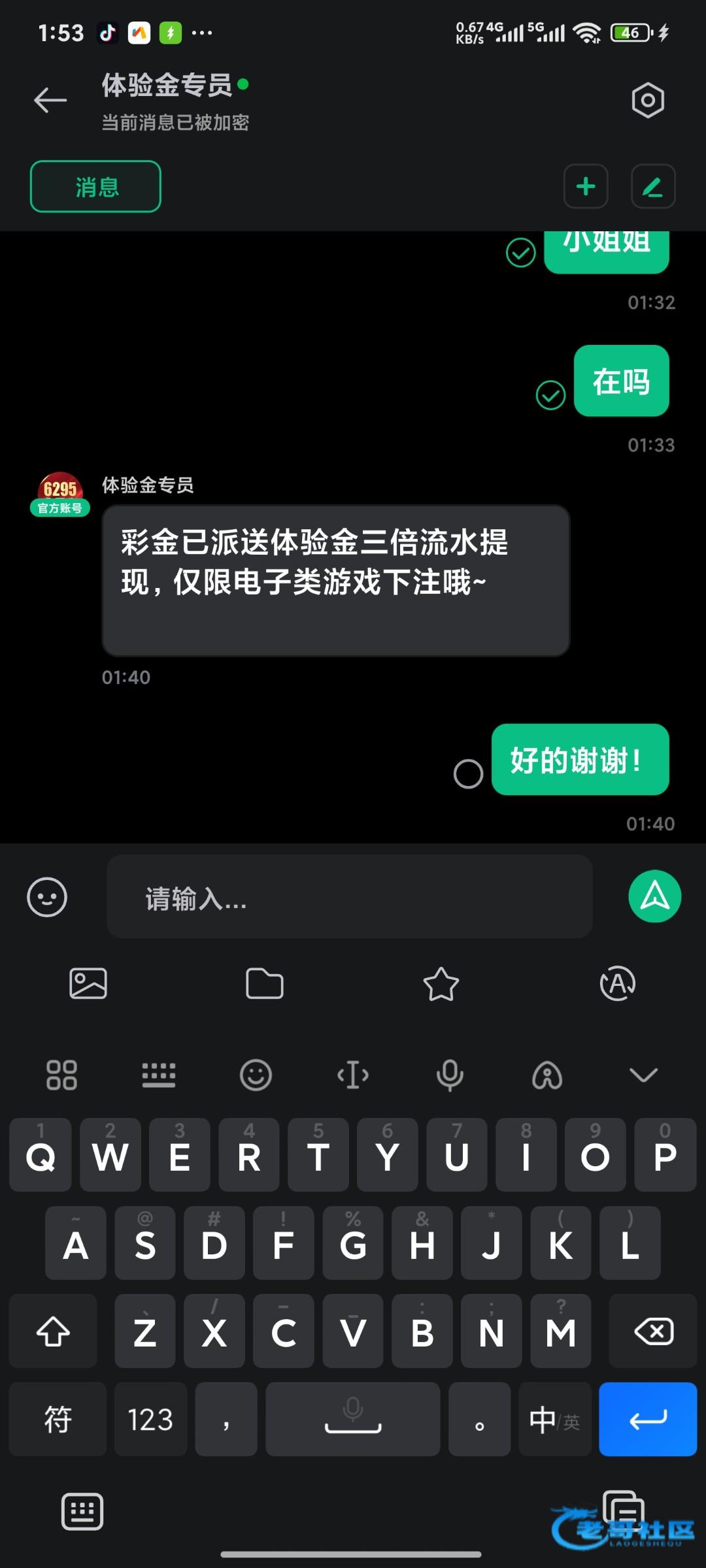
Task: Hit the backspace key
Action: pos(653,1331)
